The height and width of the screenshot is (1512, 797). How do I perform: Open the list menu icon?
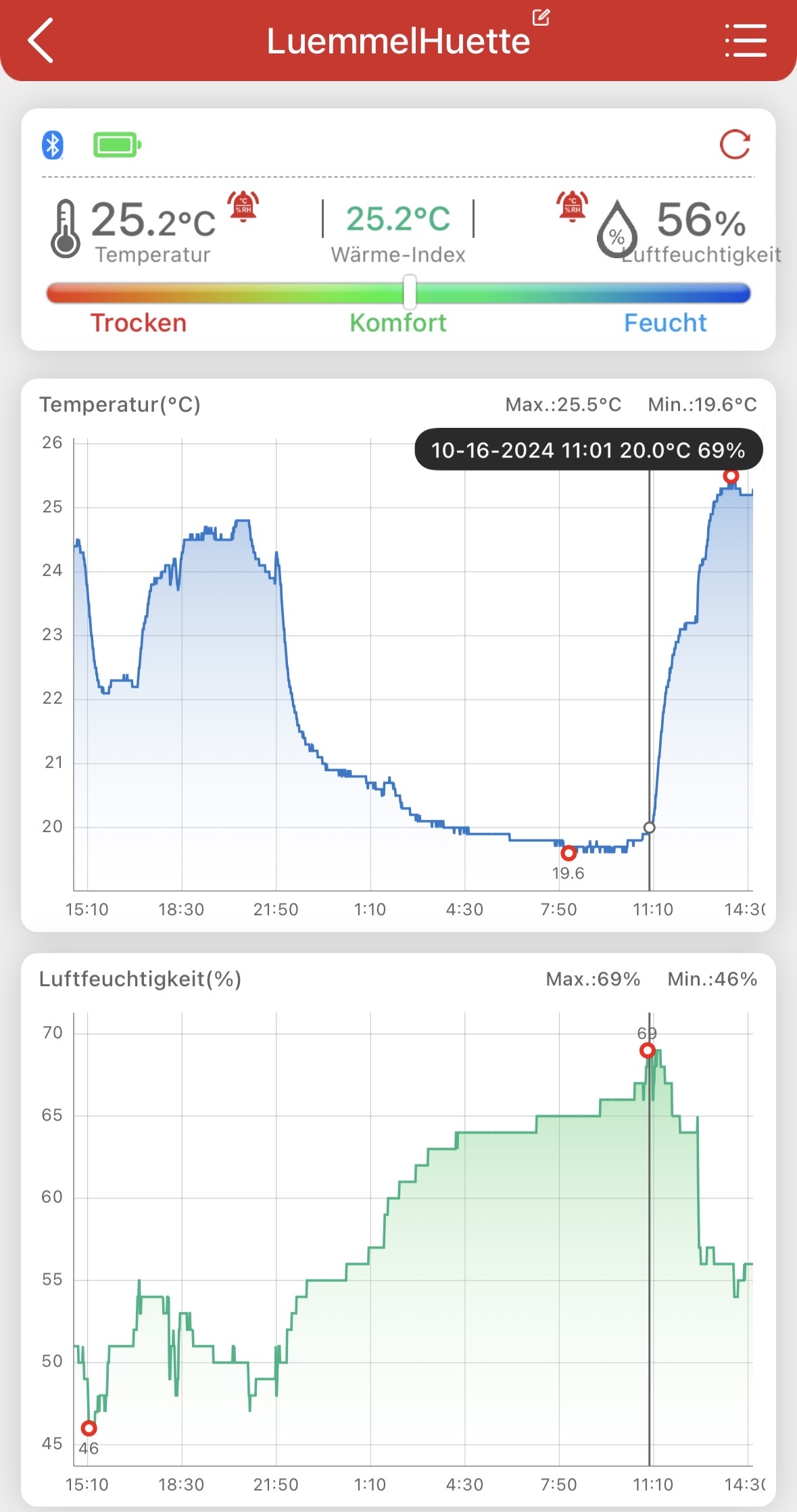point(746,41)
